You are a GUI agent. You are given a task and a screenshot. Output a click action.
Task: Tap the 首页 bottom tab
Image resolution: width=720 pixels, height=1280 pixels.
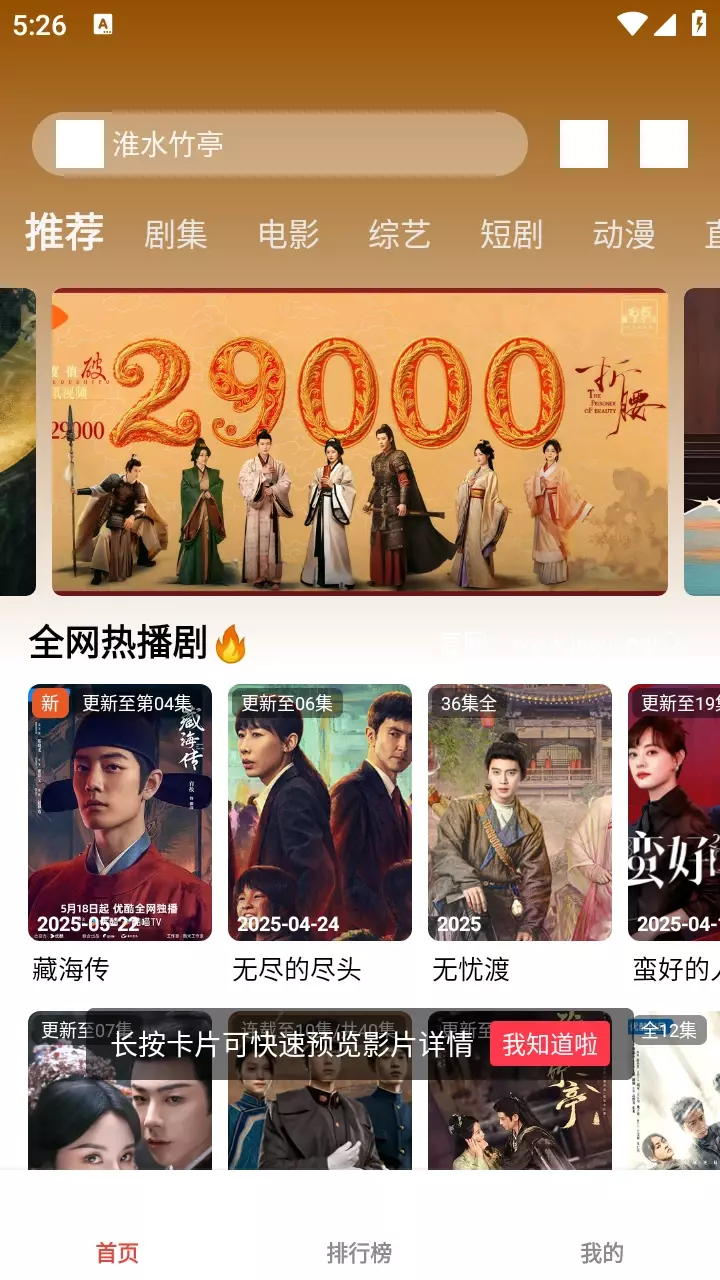click(x=117, y=1252)
